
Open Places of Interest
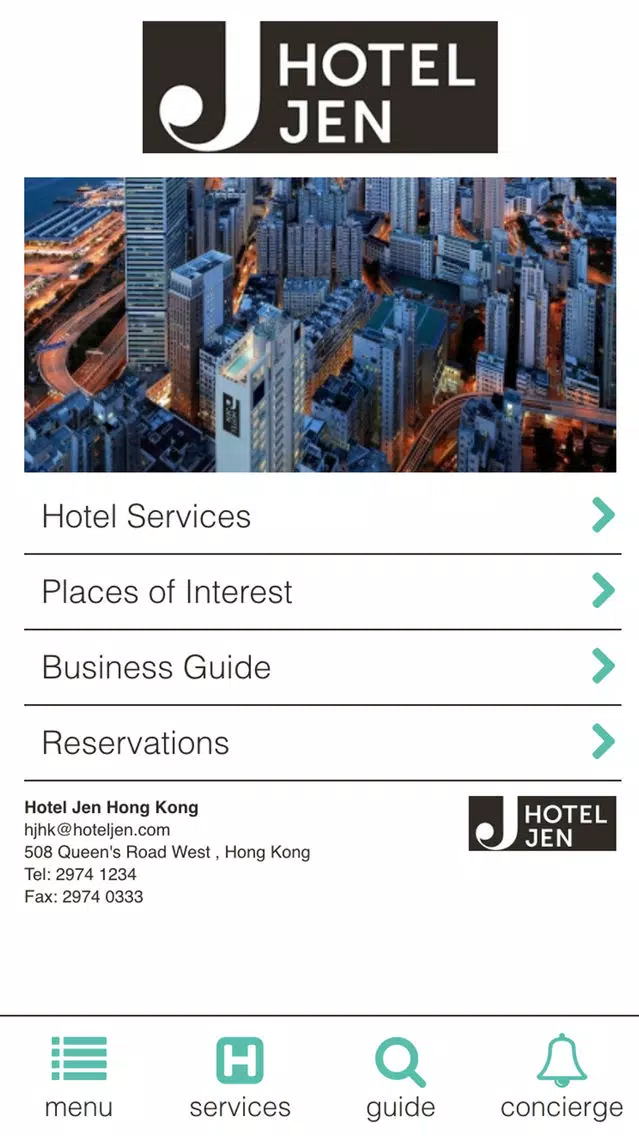(322, 592)
